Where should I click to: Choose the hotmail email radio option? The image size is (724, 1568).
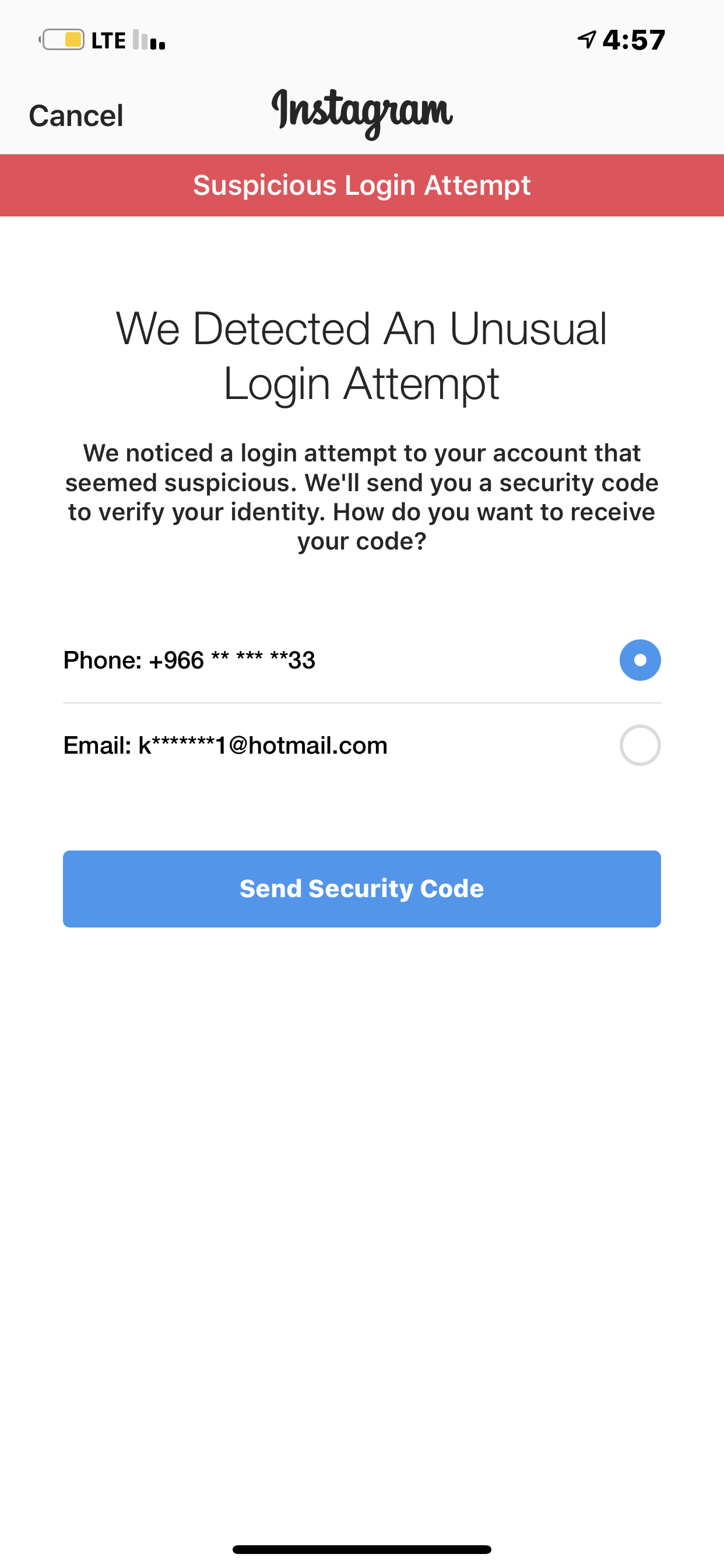(x=640, y=745)
